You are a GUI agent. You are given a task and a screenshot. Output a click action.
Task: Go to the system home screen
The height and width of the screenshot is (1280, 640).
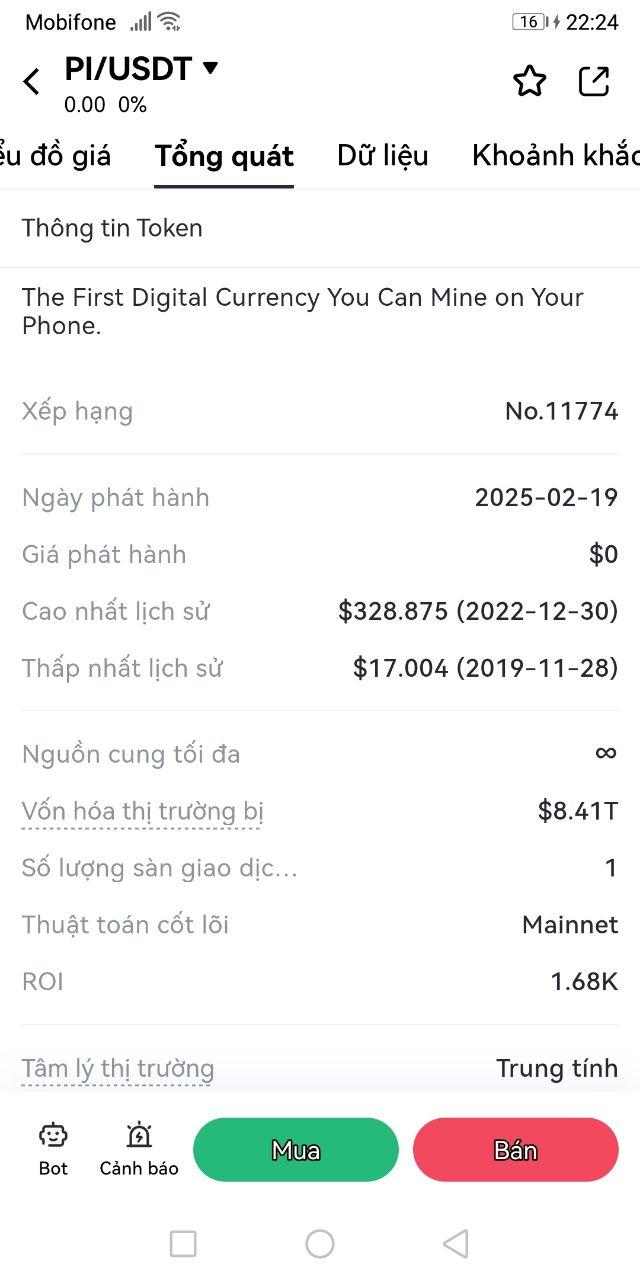coord(320,1244)
